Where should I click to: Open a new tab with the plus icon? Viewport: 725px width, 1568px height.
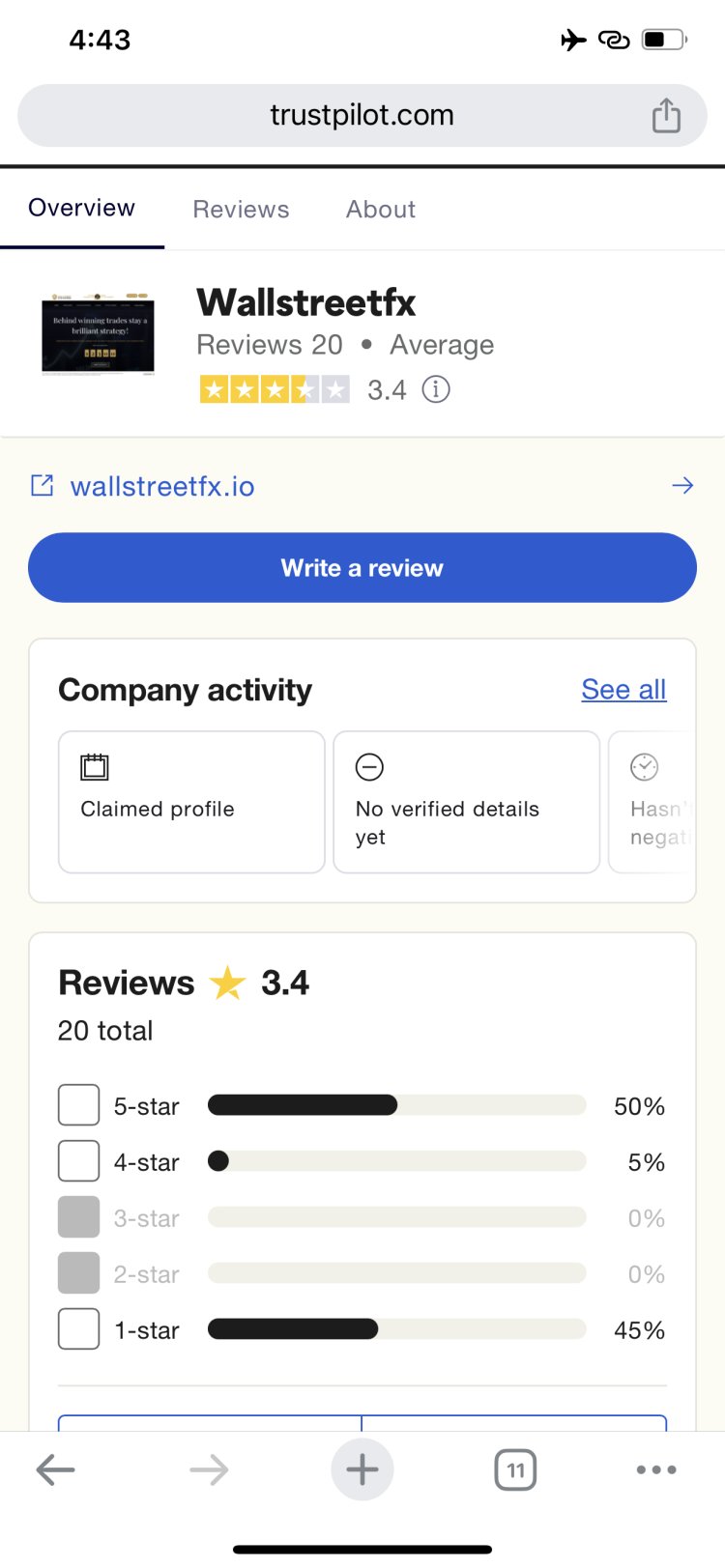pos(362,1469)
